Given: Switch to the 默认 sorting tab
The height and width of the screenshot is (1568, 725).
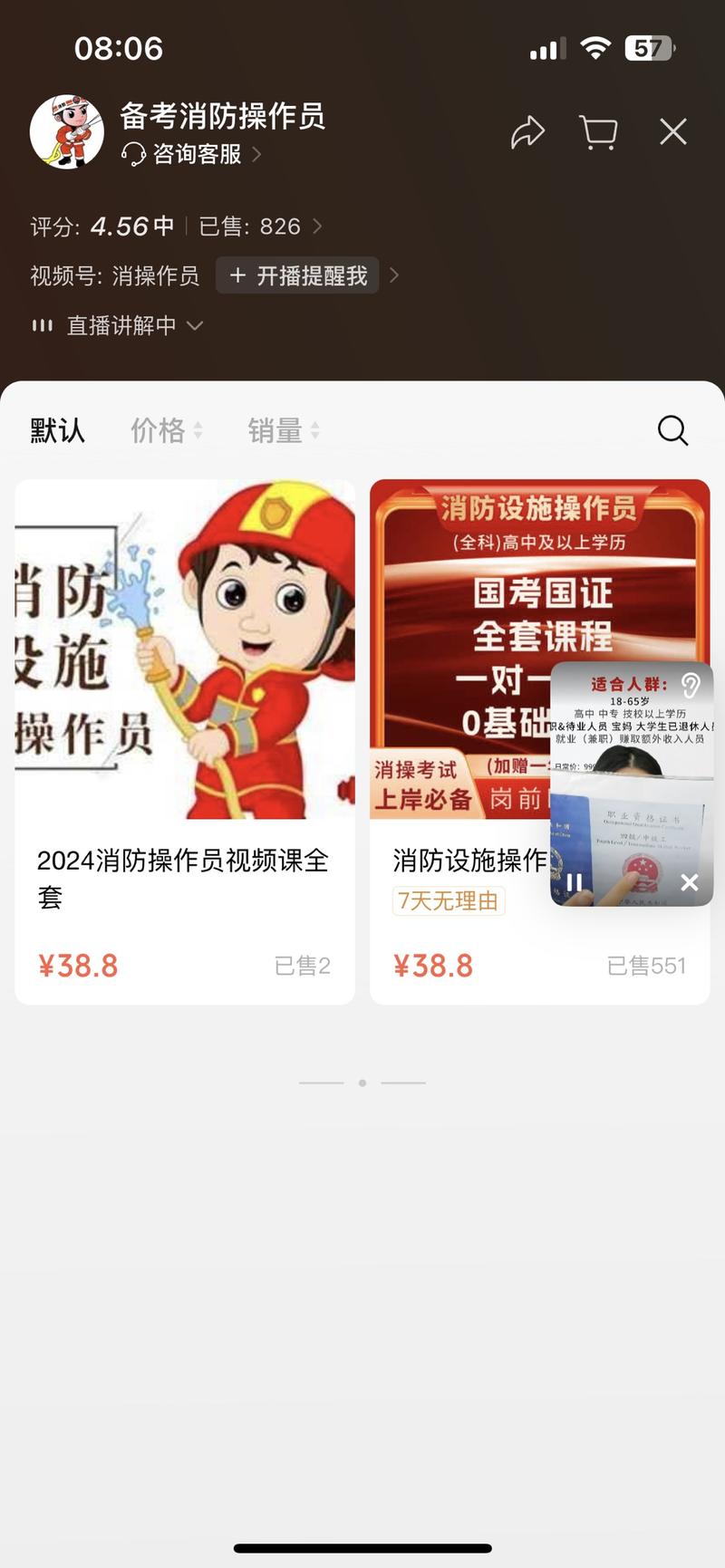Looking at the screenshot, I should [x=57, y=430].
